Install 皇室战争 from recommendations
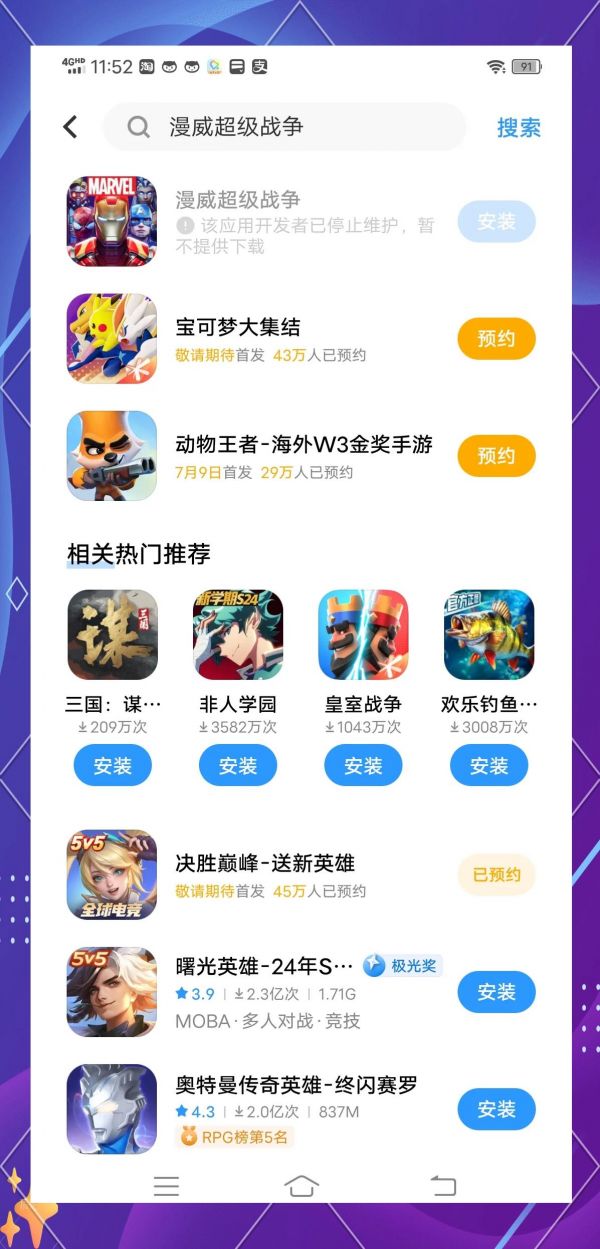The height and width of the screenshot is (1249, 600). pyautogui.click(x=363, y=766)
